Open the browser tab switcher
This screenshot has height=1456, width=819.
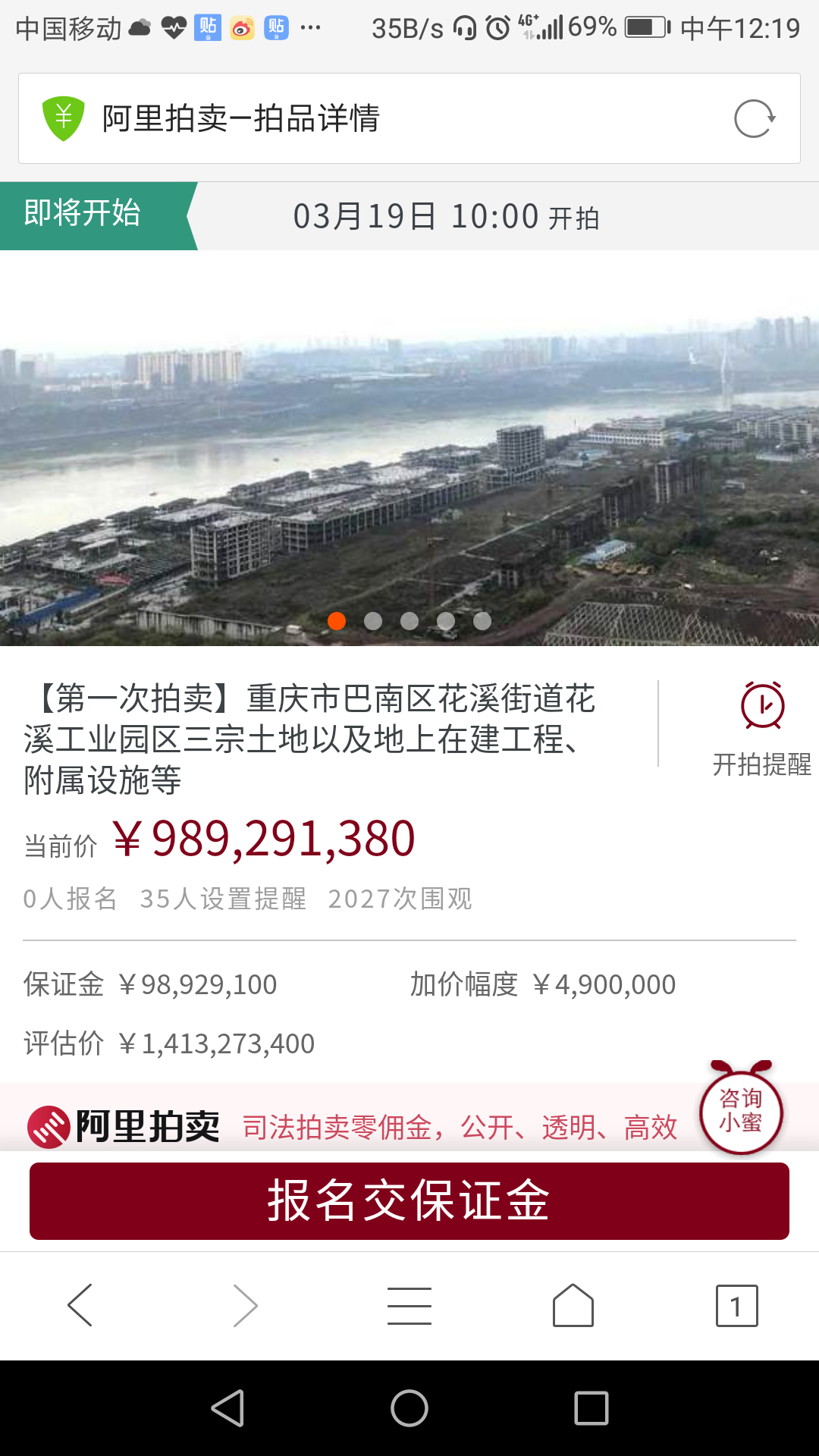coord(736,1305)
